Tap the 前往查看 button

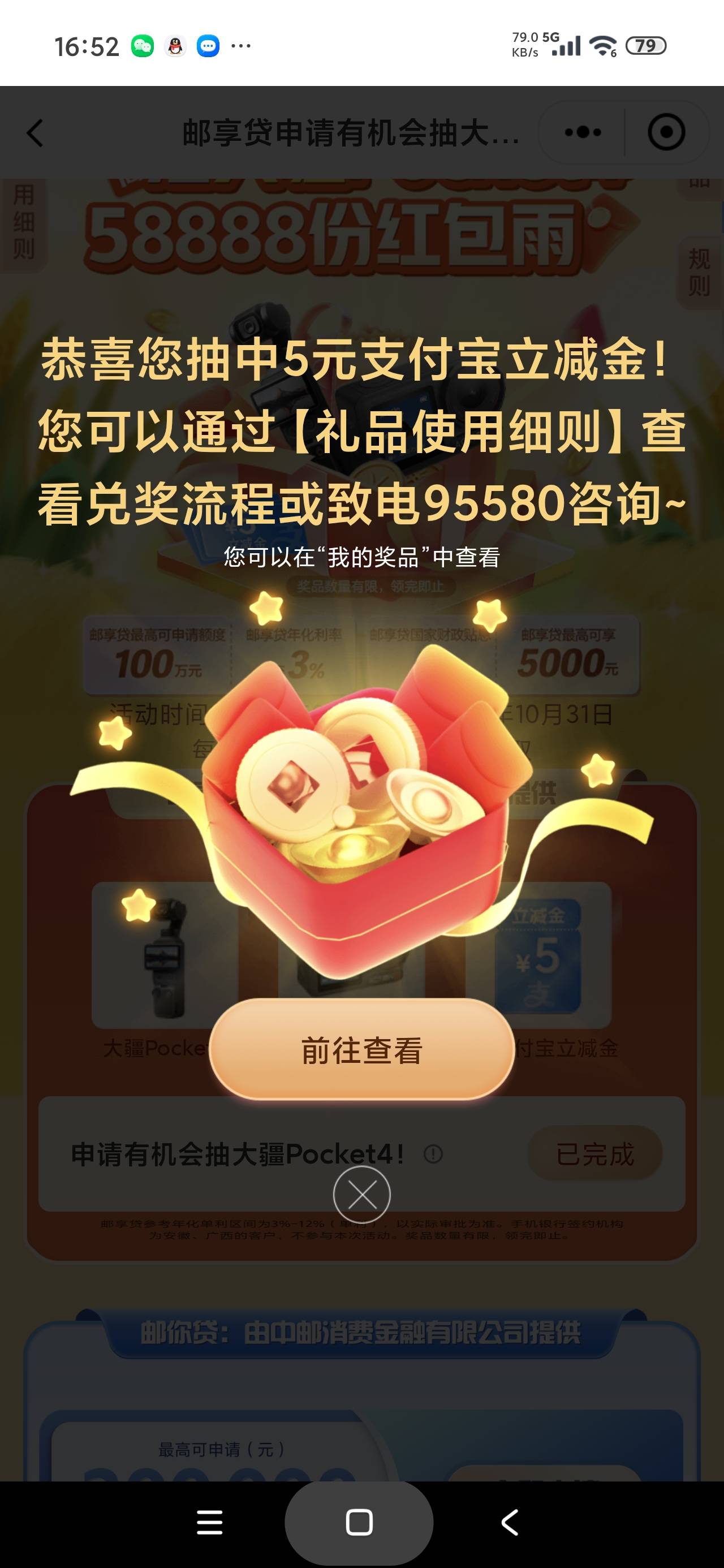361,1050
